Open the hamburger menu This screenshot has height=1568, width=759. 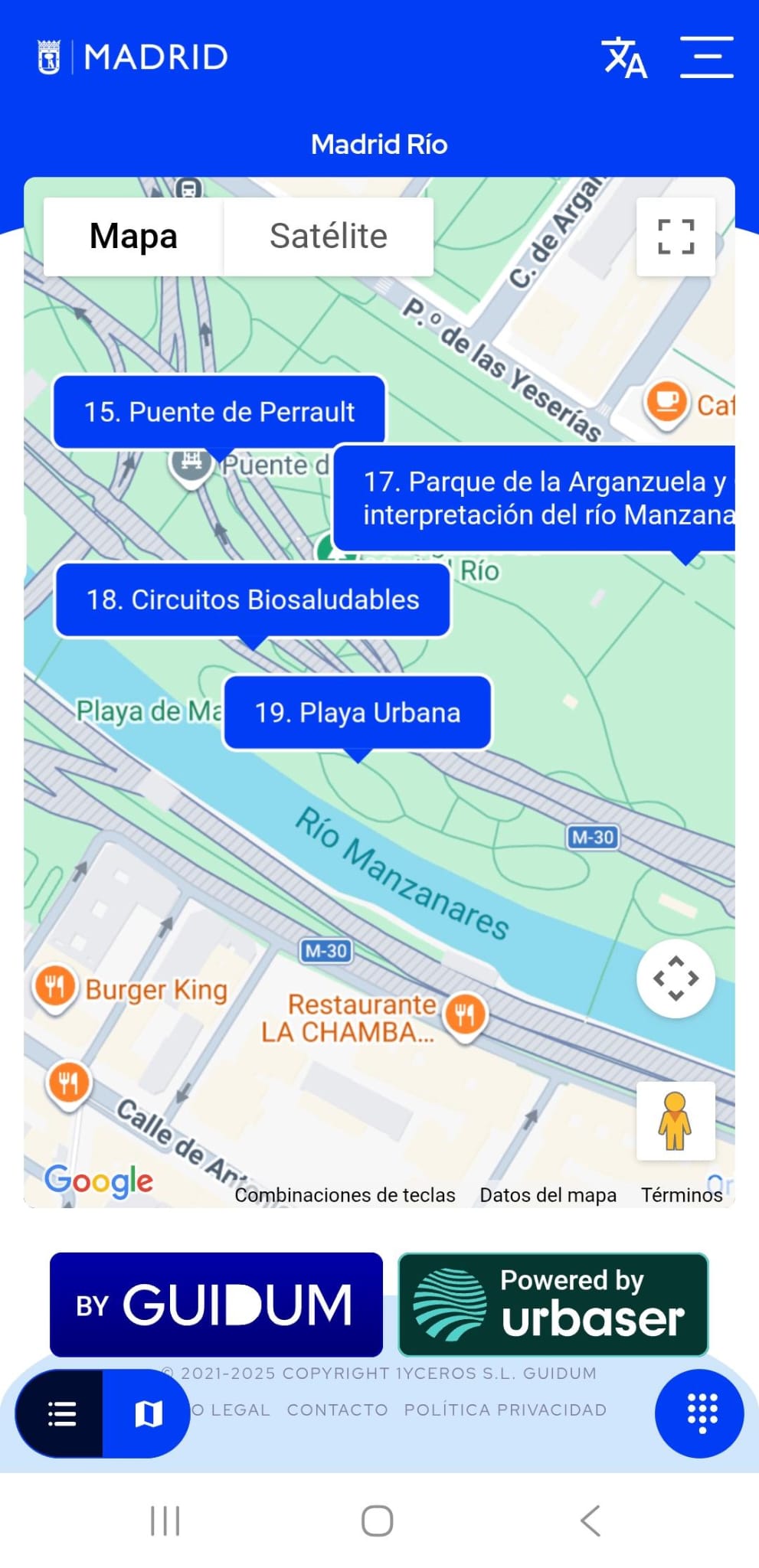click(x=706, y=57)
